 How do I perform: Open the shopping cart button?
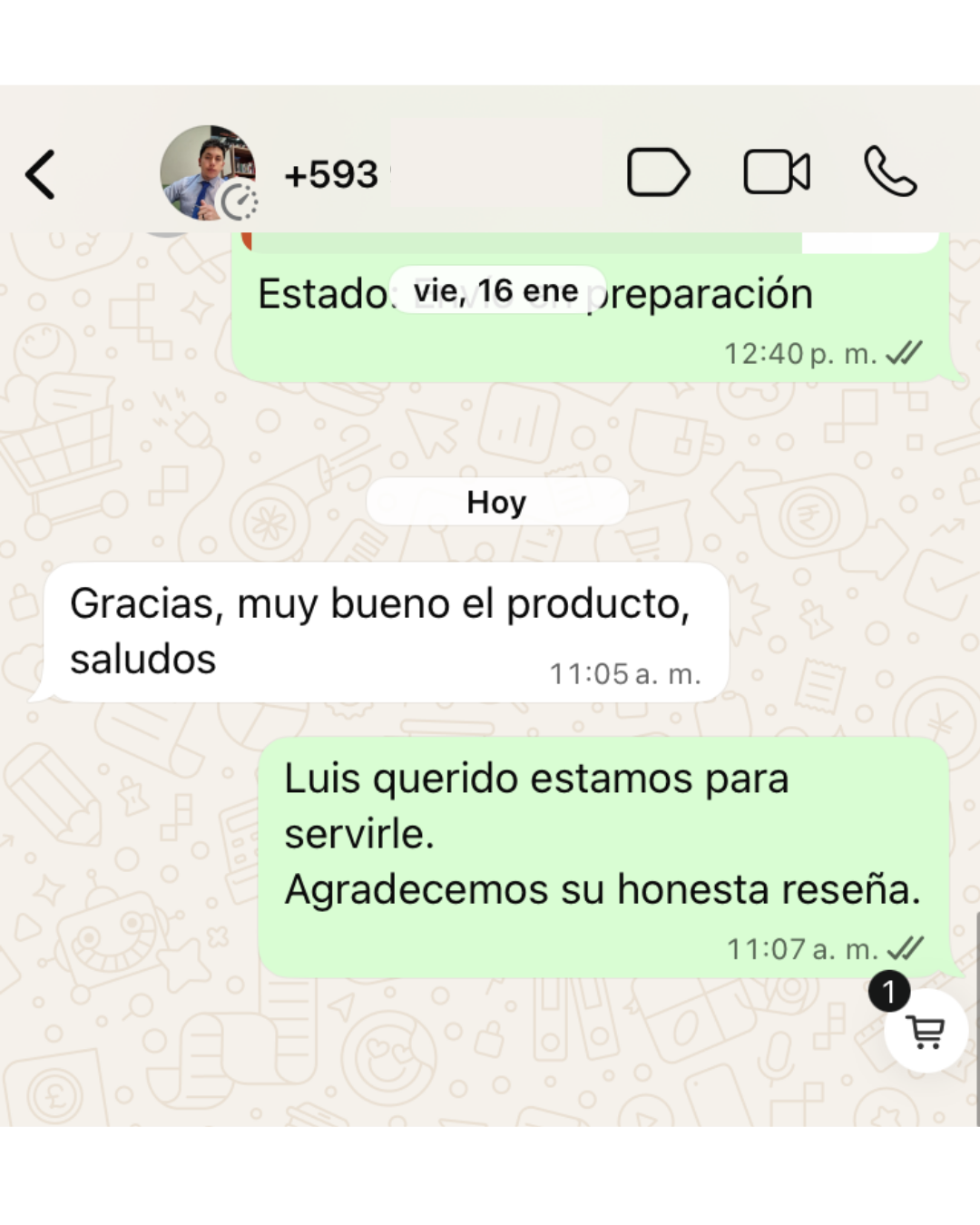(926, 1032)
